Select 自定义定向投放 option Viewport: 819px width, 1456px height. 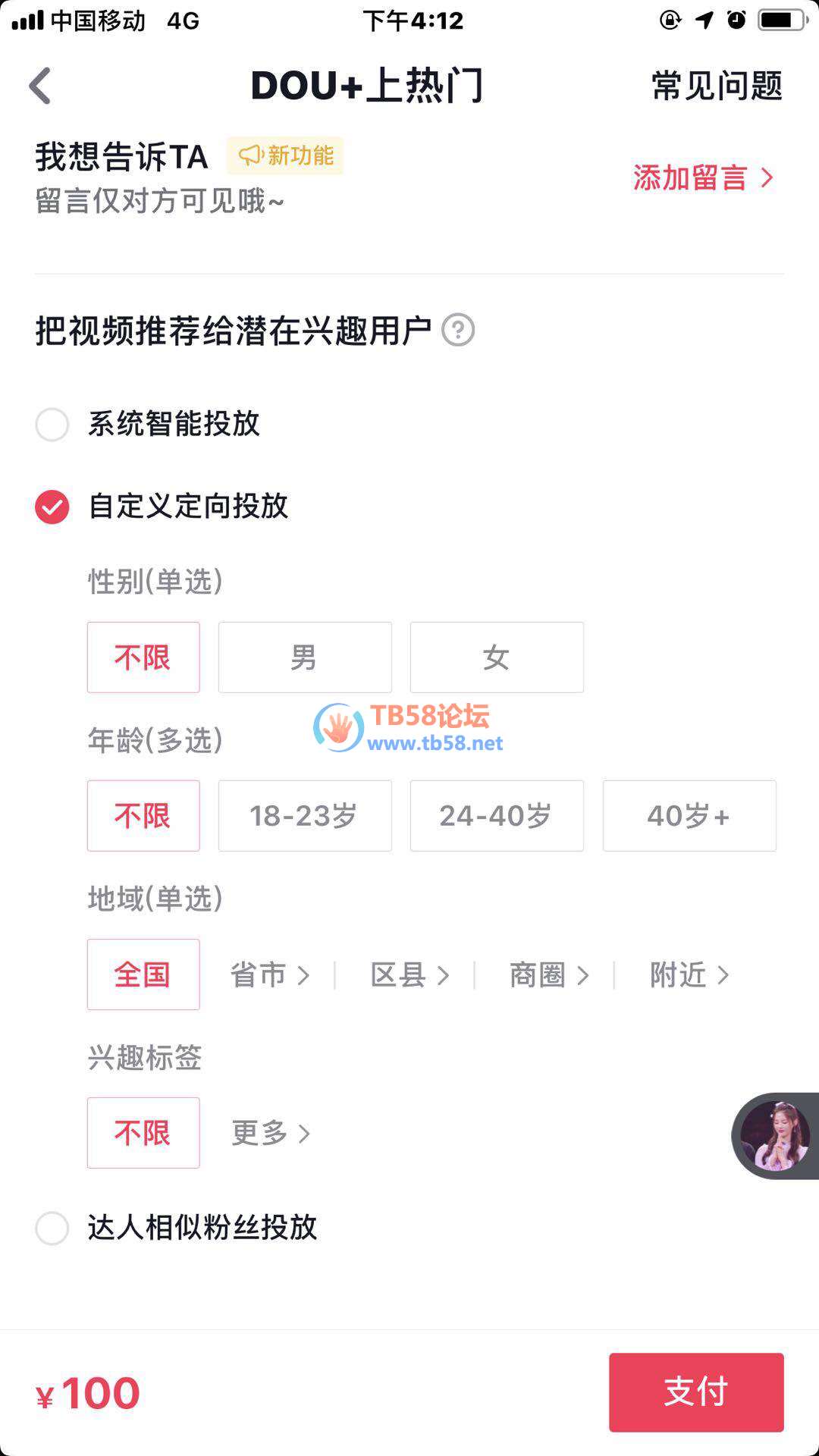pos(52,507)
